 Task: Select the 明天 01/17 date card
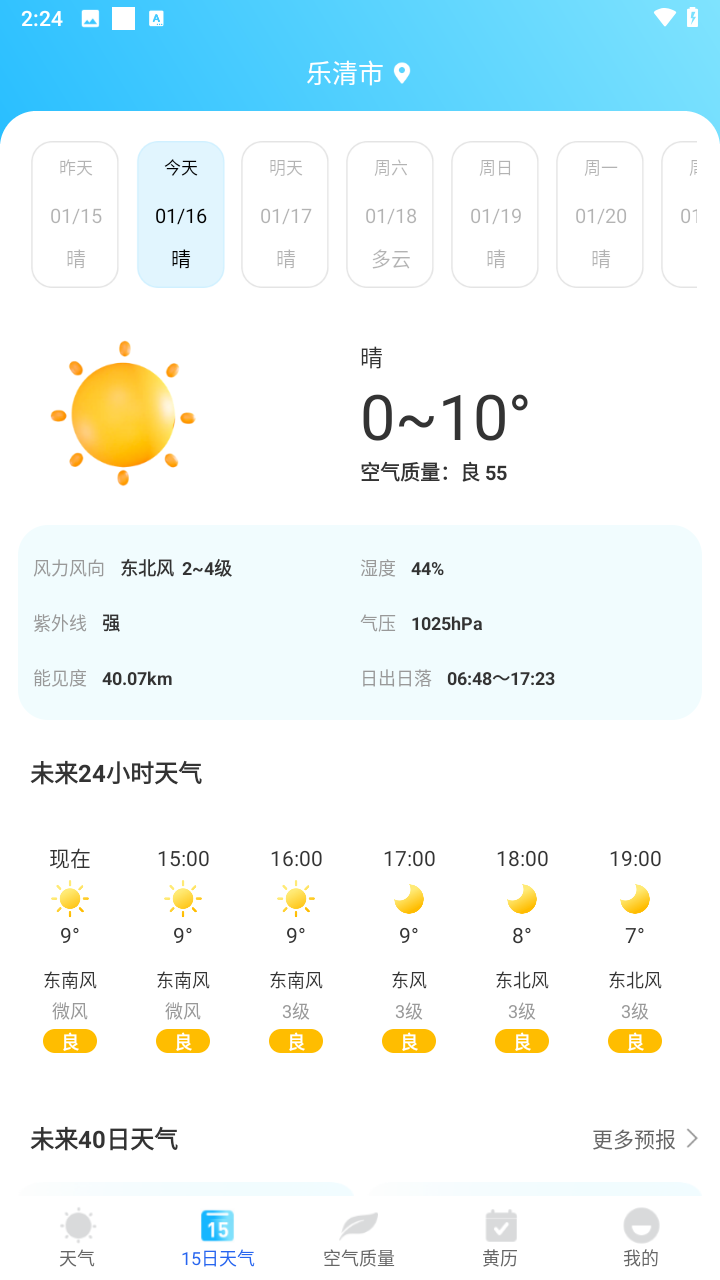point(284,214)
